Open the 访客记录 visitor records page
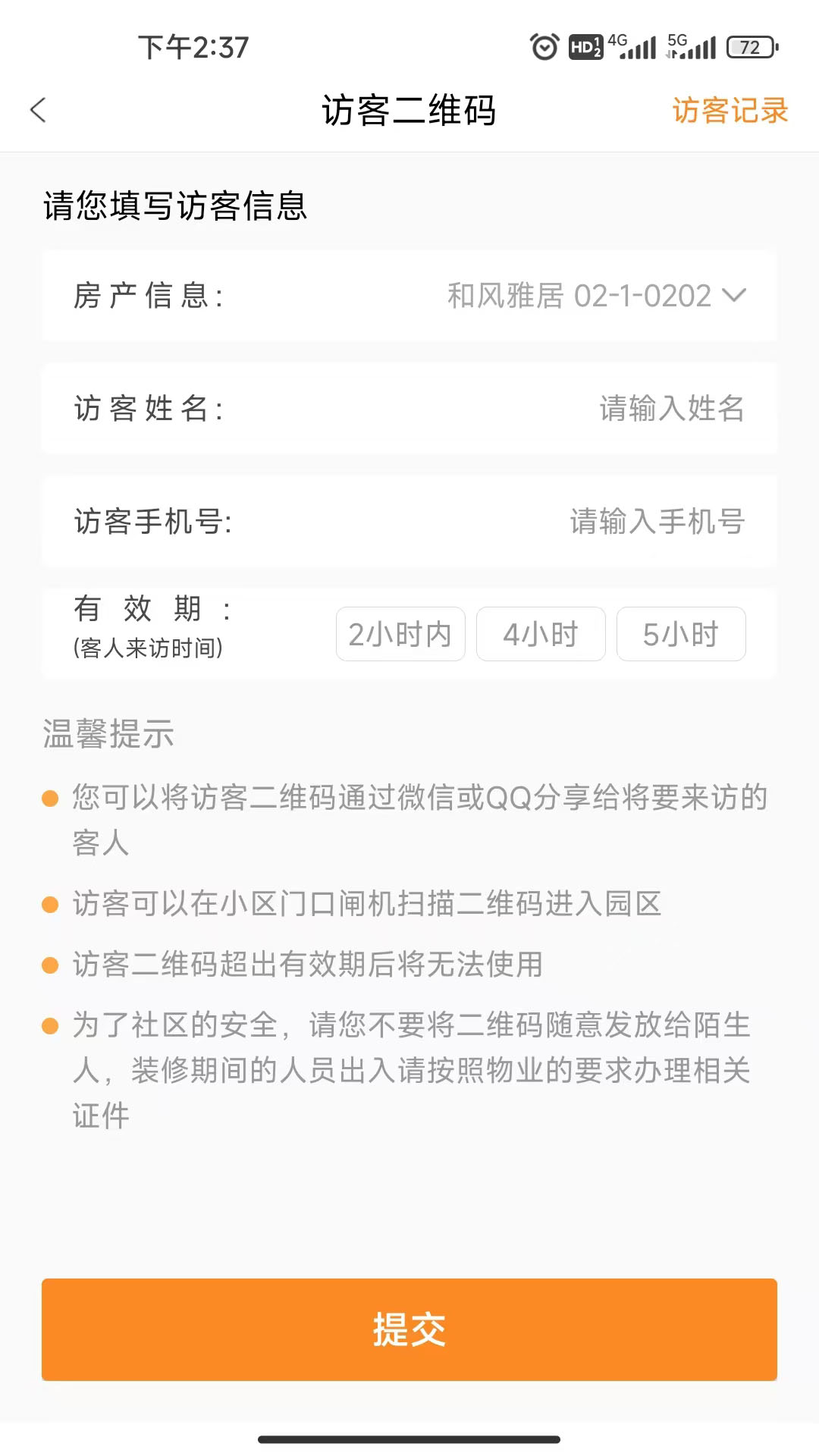This screenshot has width=819, height=1456. pos(730,110)
